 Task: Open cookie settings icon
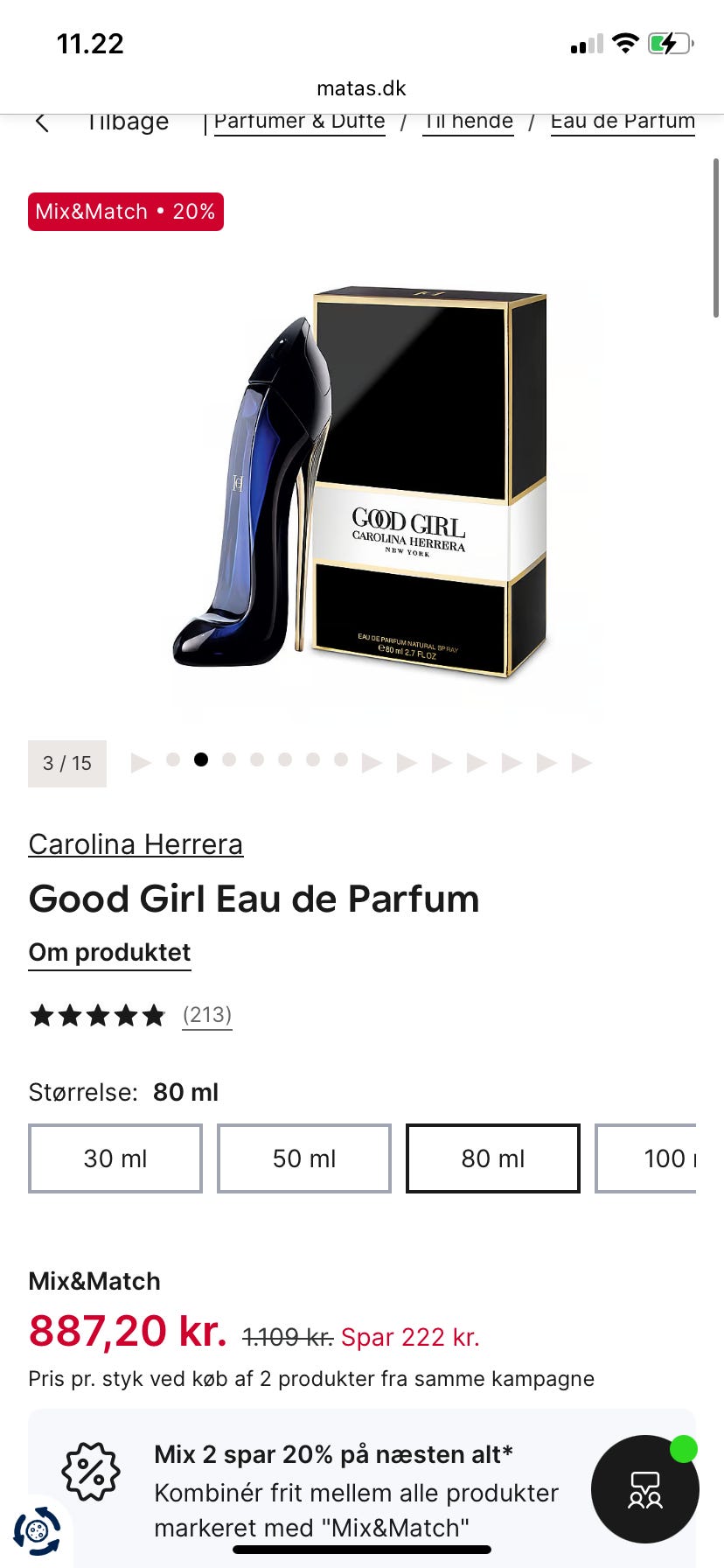(37, 1531)
